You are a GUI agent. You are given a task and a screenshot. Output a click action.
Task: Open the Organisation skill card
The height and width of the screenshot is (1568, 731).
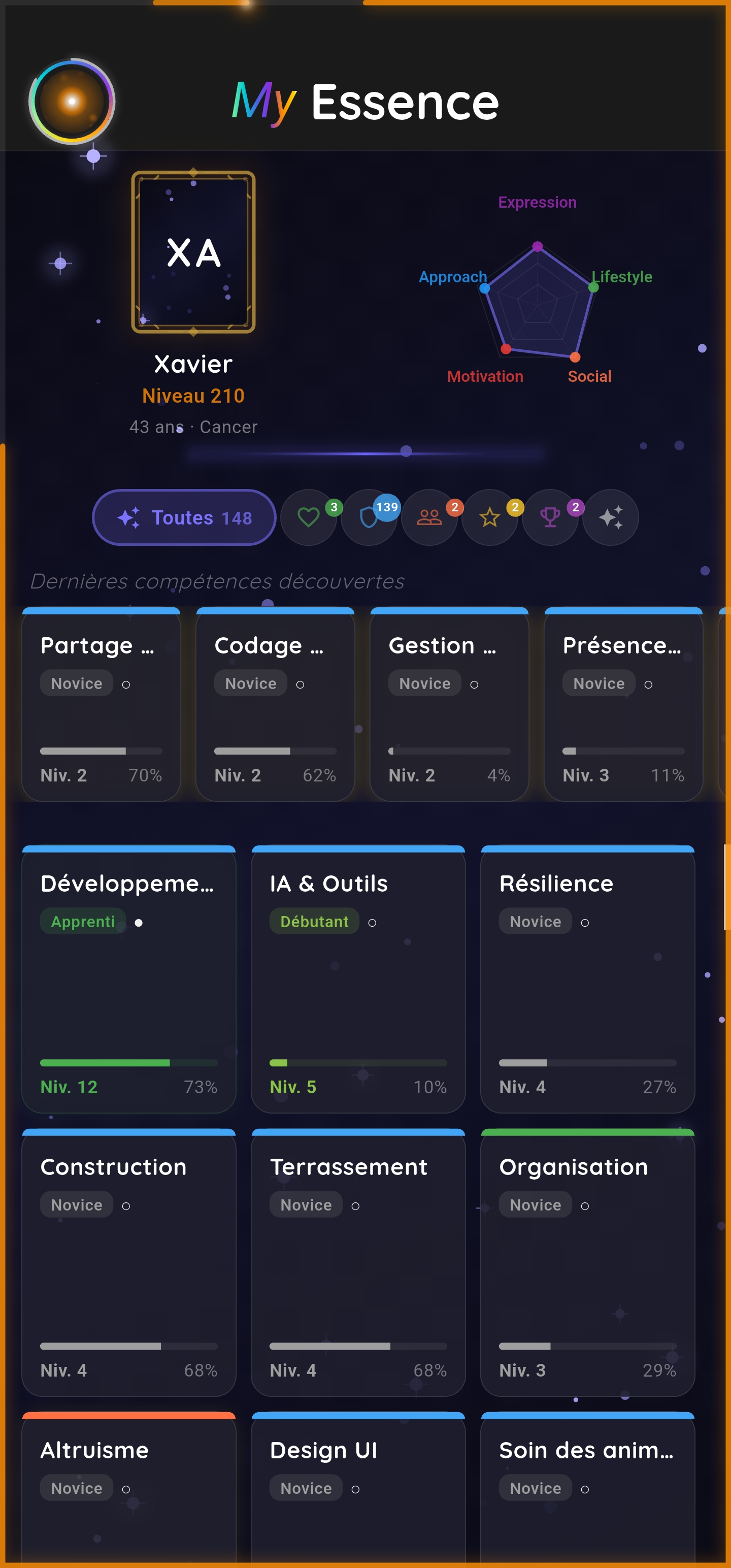587,1263
